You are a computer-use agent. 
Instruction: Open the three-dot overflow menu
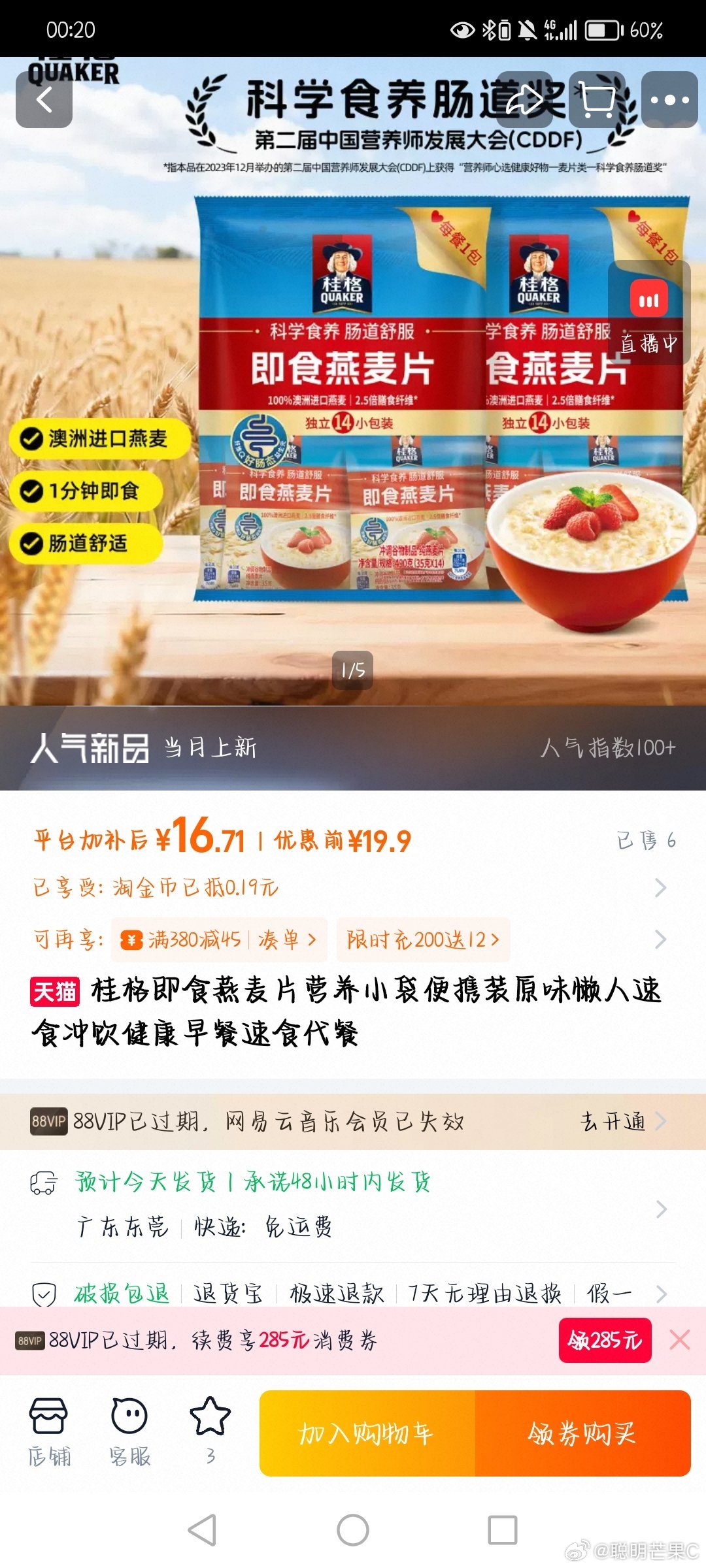coord(669,100)
